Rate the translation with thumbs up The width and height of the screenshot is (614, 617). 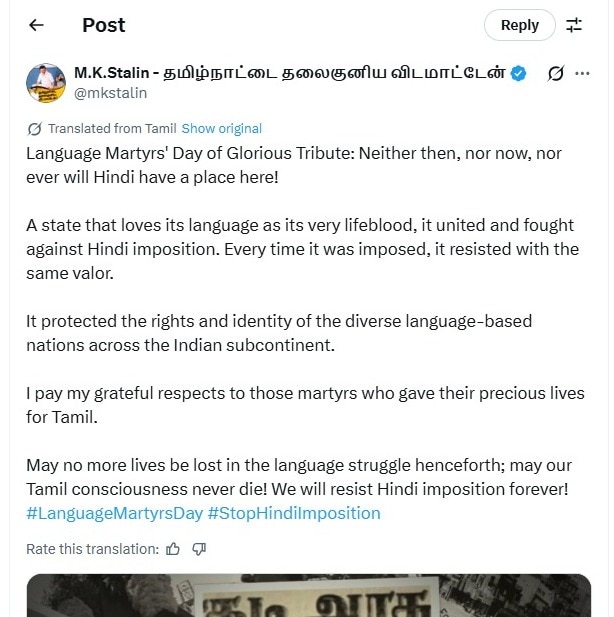[x=174, y=548]
